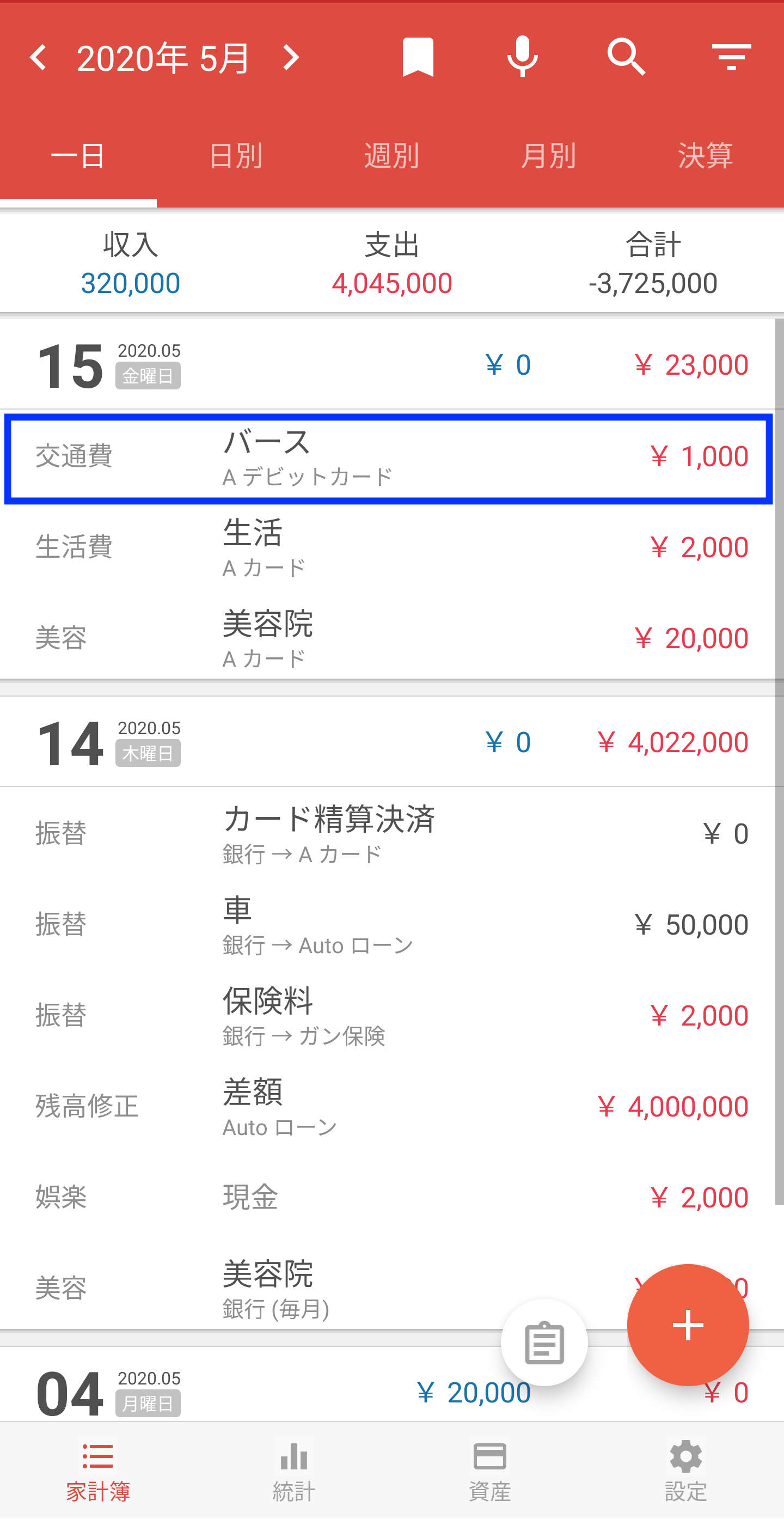Open the filter options
This screenshot has width=784, height=1519.
point(731,57)
